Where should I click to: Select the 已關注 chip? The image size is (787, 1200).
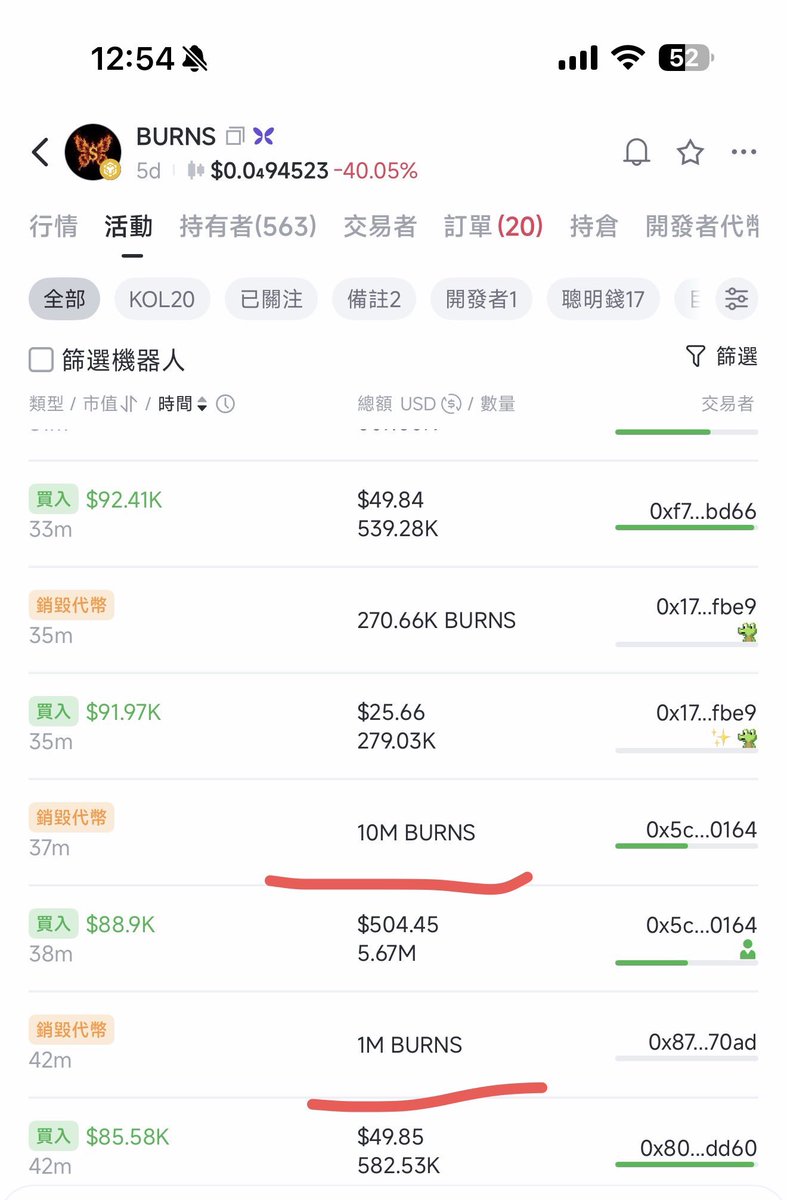[270, 299]
